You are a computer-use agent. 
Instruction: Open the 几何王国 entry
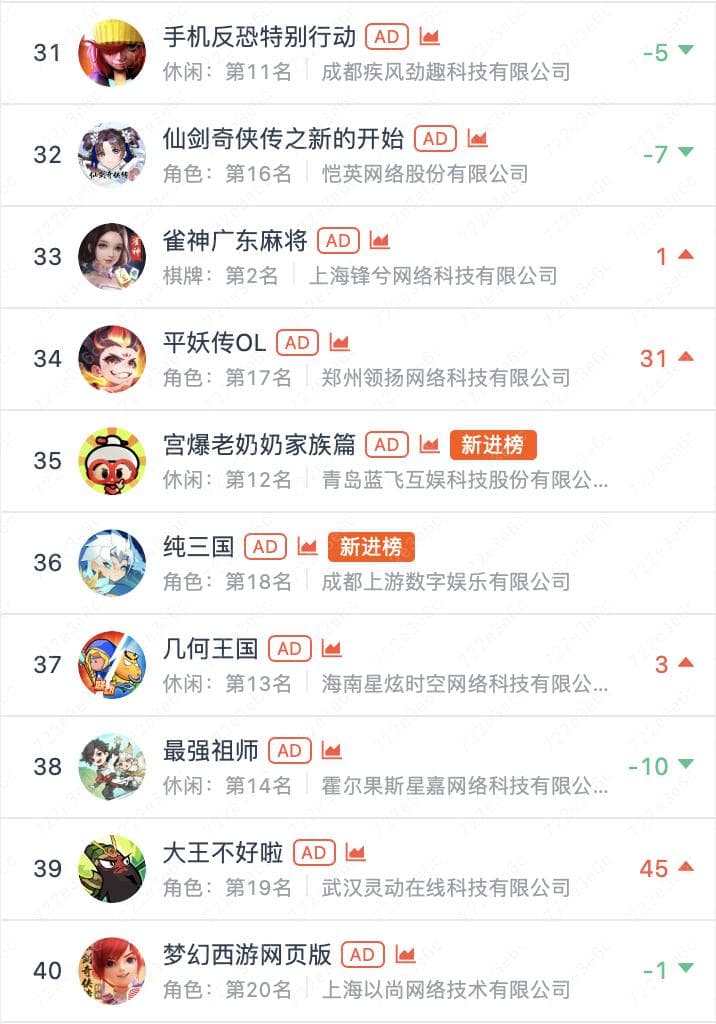pos(210,649)
